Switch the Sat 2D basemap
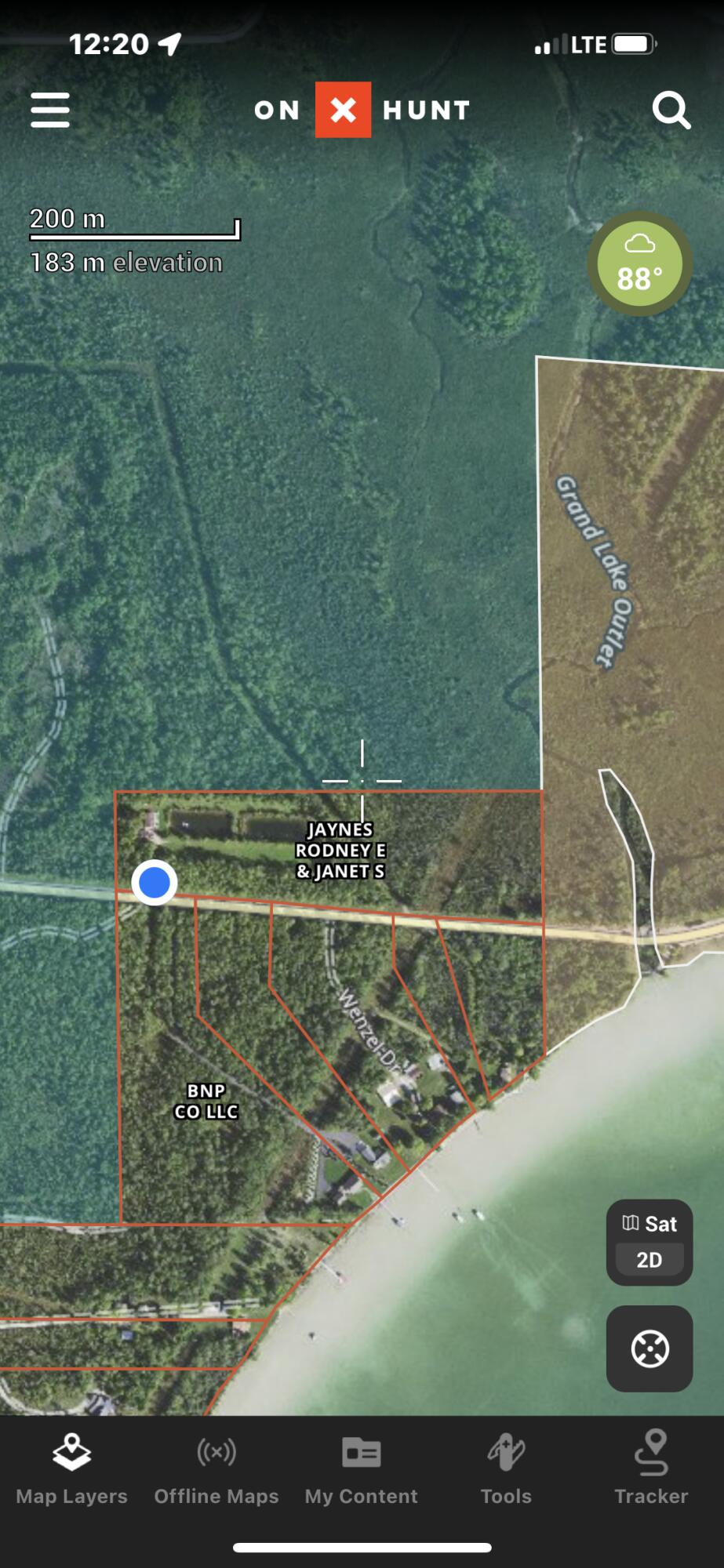This screenshot has width=724, height=1568. pyautogui.click(x=649, y=1242)
